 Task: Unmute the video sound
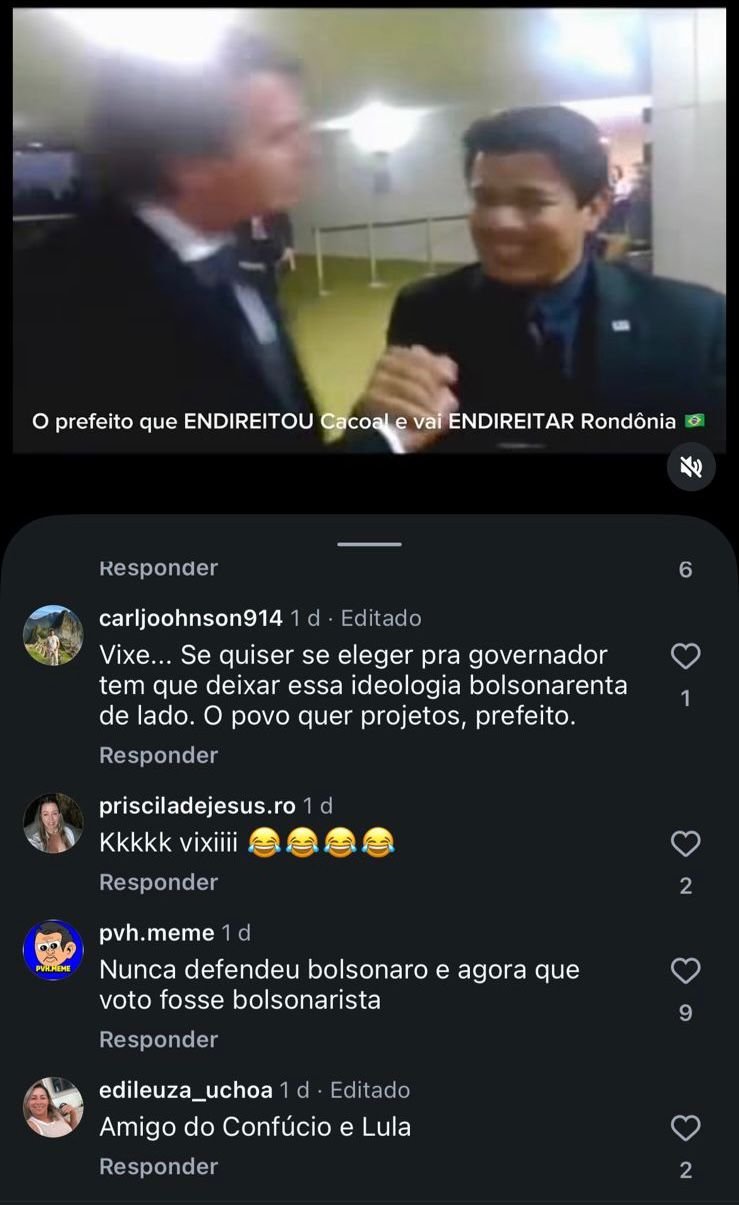(692, 466)
